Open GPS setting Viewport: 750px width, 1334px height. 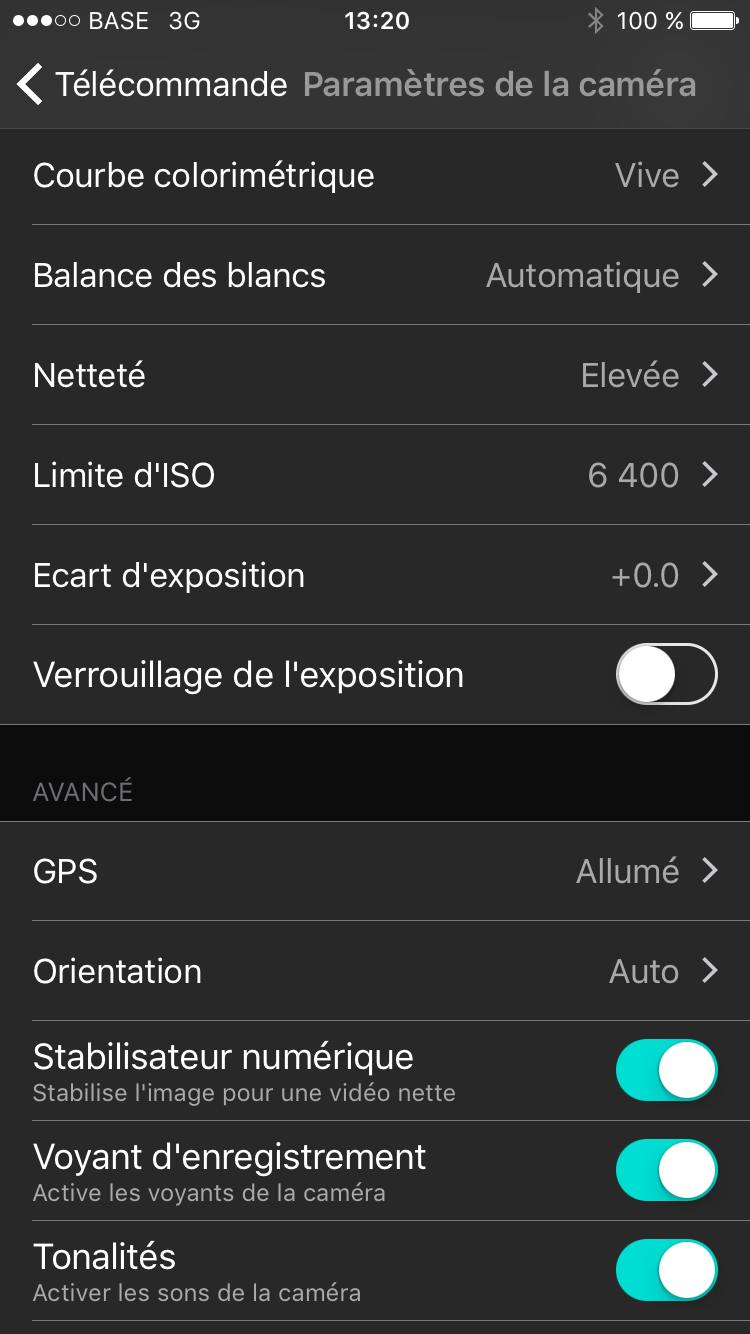click(375, 871)
